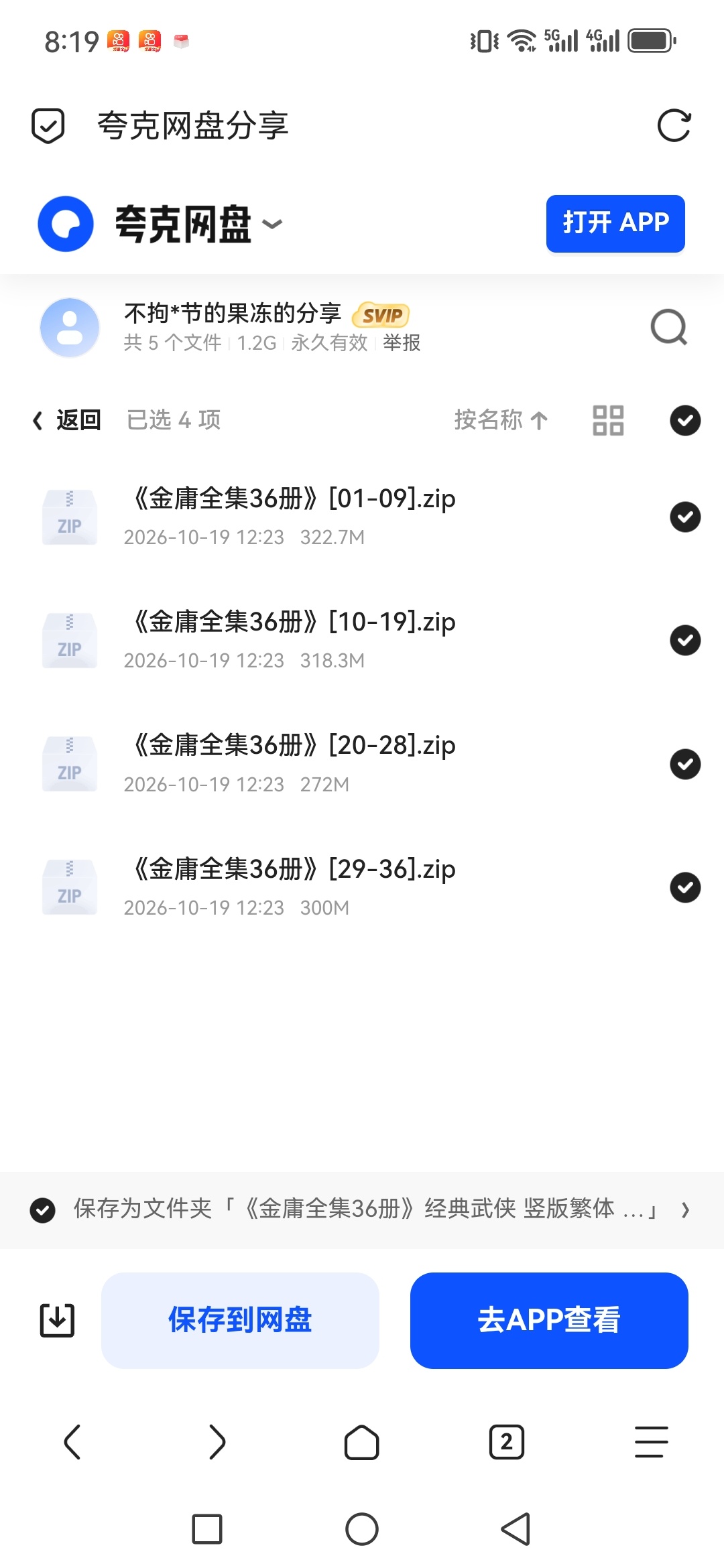Screen dimensions: 724x1568
Task: Toggle the select-all checkbox
Action: pyautogui.click(x=685, y=420)
